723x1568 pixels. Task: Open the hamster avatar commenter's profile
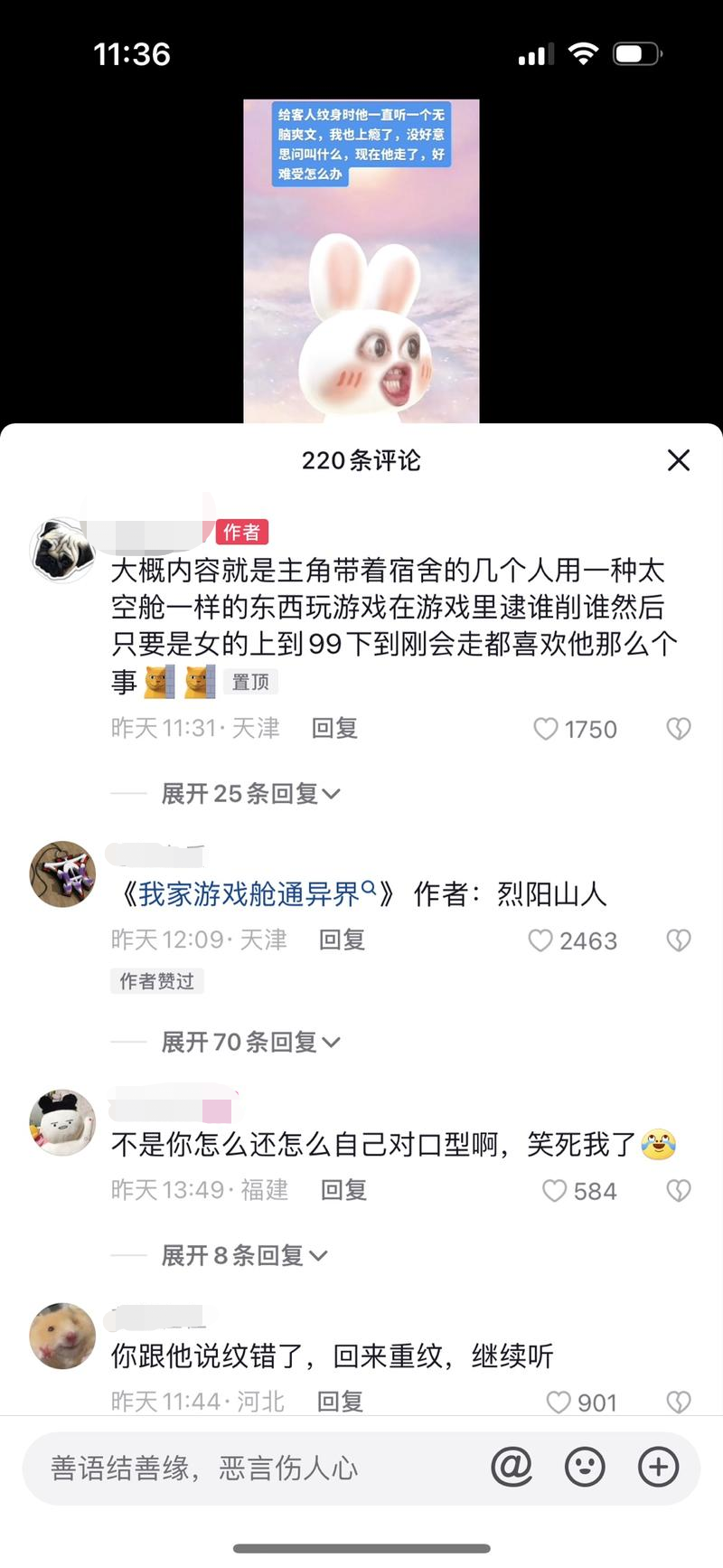(x=61, y=1336)
